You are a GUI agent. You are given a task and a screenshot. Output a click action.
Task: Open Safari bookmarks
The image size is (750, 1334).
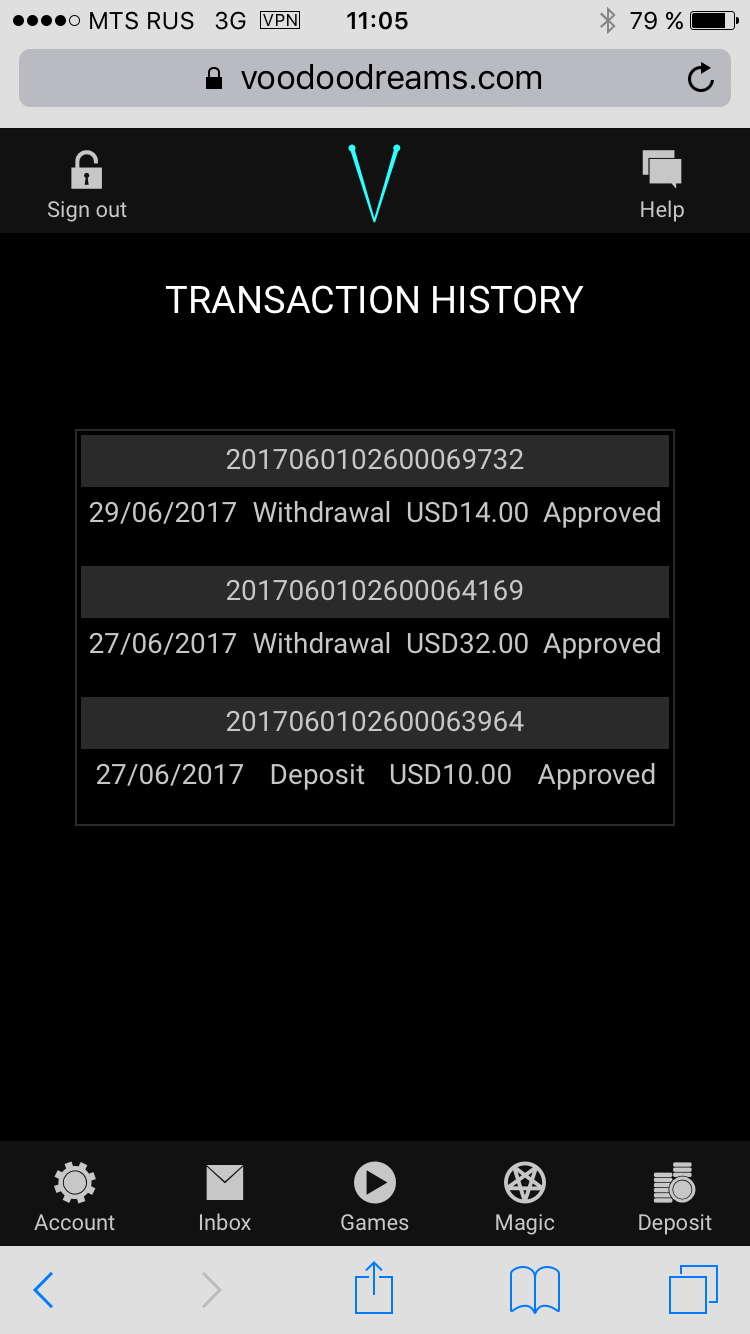coord(535,1290)
